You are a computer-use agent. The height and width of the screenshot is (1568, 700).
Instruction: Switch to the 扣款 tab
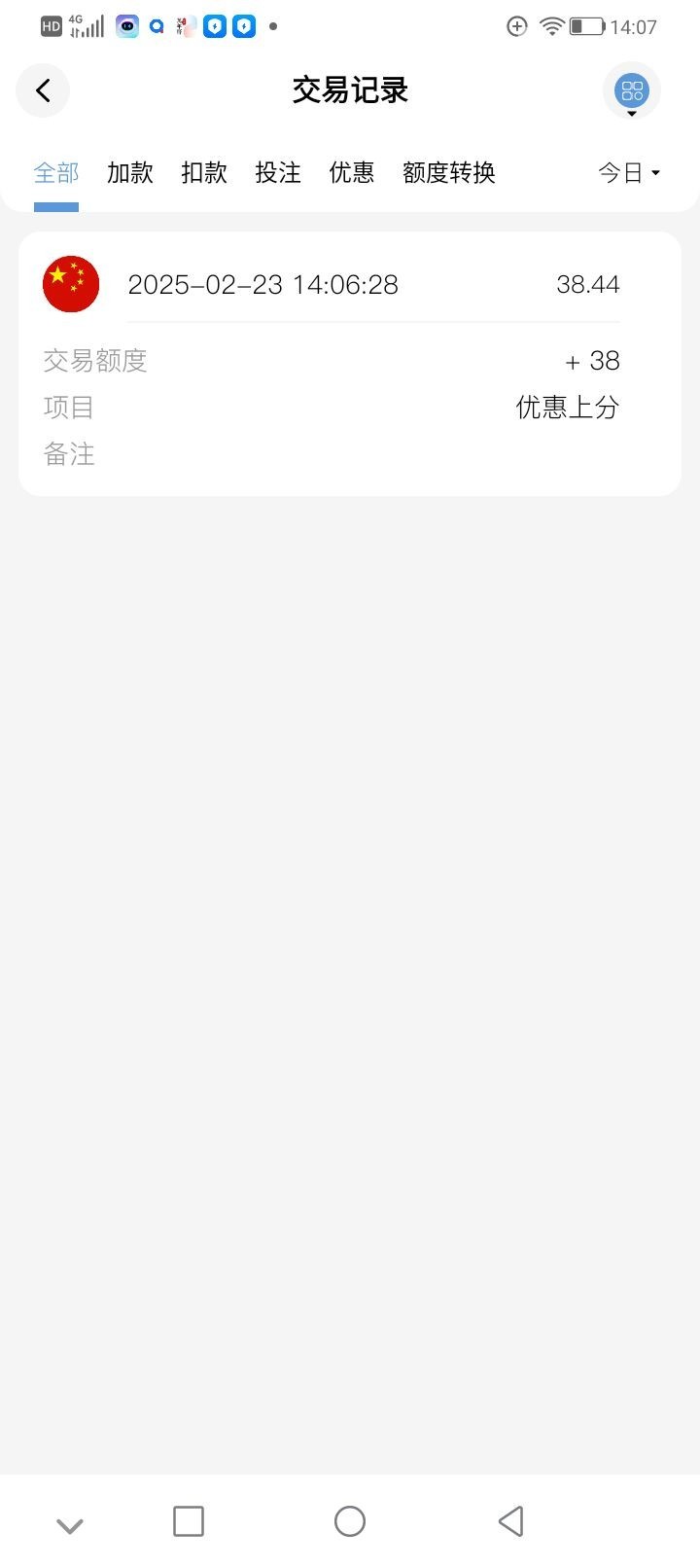(x=204, y=173)
